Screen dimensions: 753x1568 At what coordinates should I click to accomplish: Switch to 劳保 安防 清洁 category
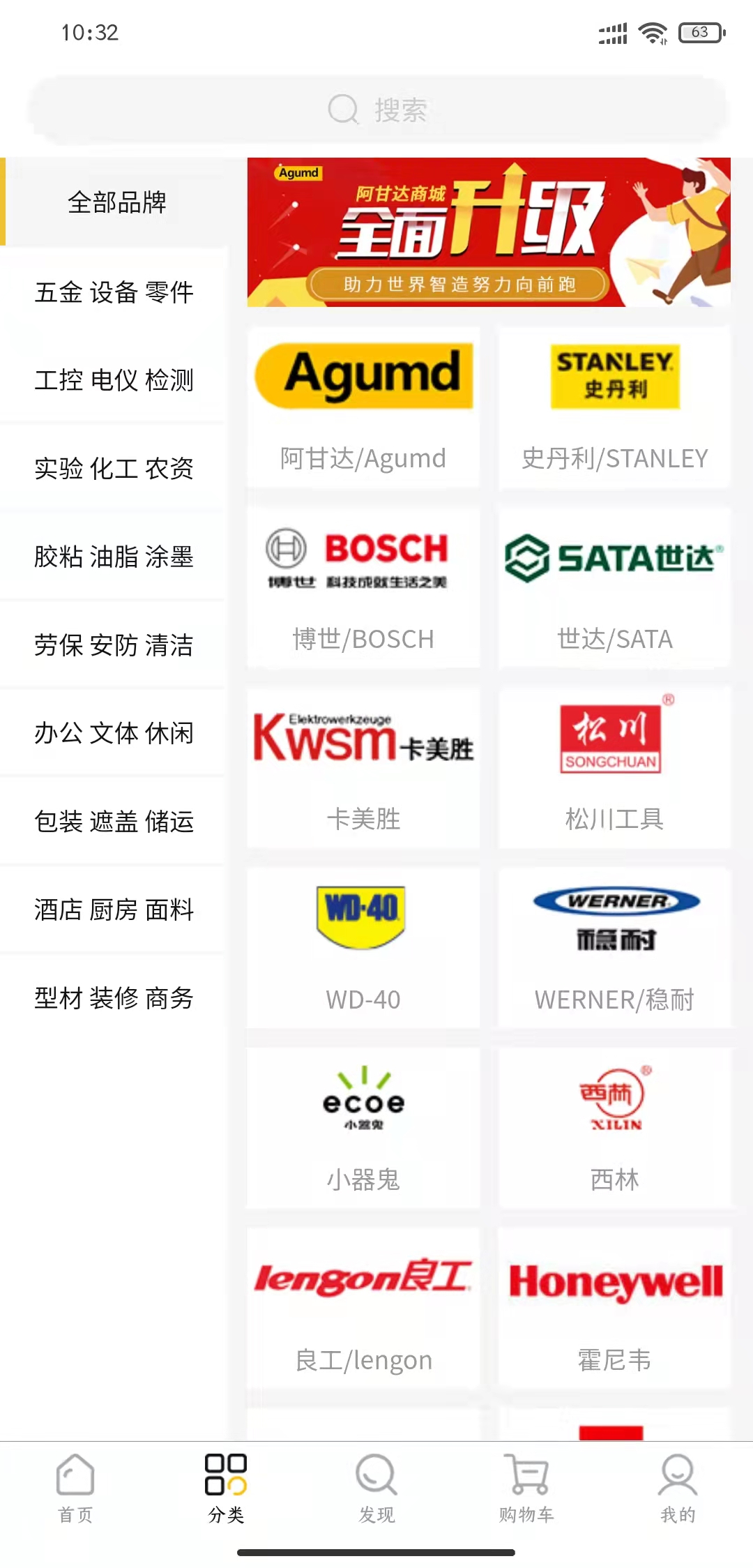[x=114, y=645]
